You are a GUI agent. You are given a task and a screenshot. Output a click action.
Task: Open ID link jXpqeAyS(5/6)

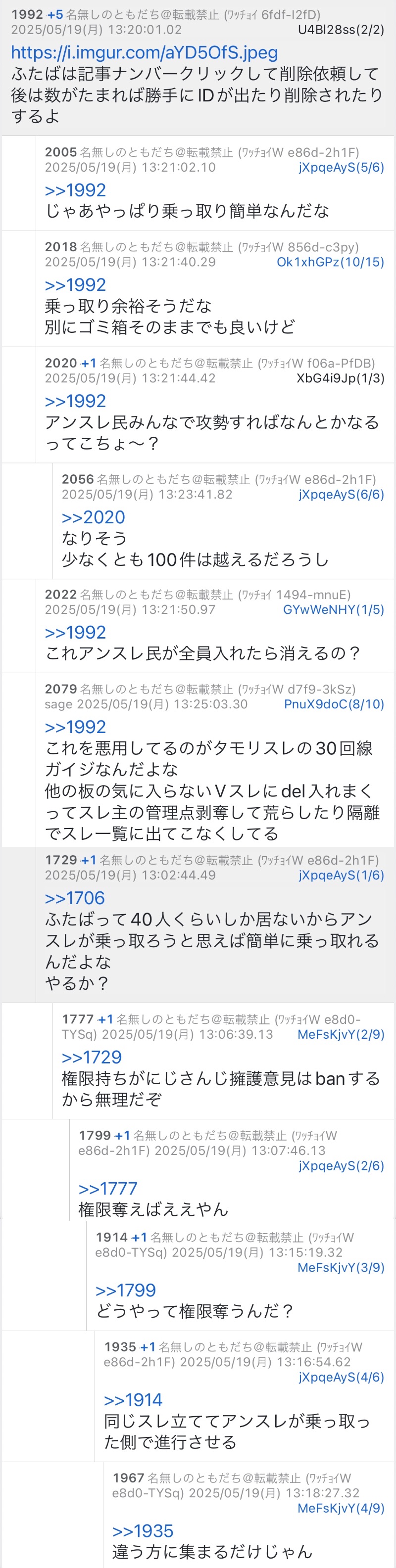click(341, 167)
